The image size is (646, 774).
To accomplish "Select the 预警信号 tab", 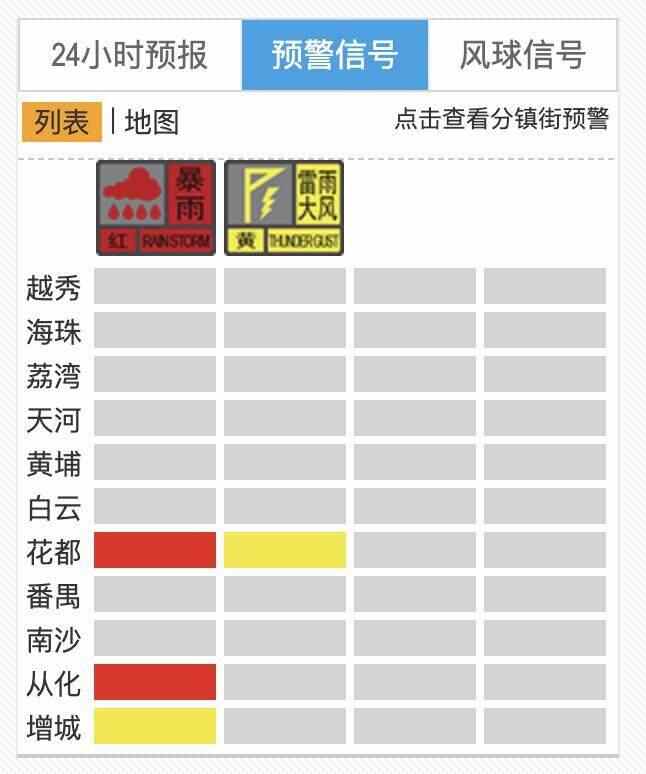I will click(x=335, y=55).
